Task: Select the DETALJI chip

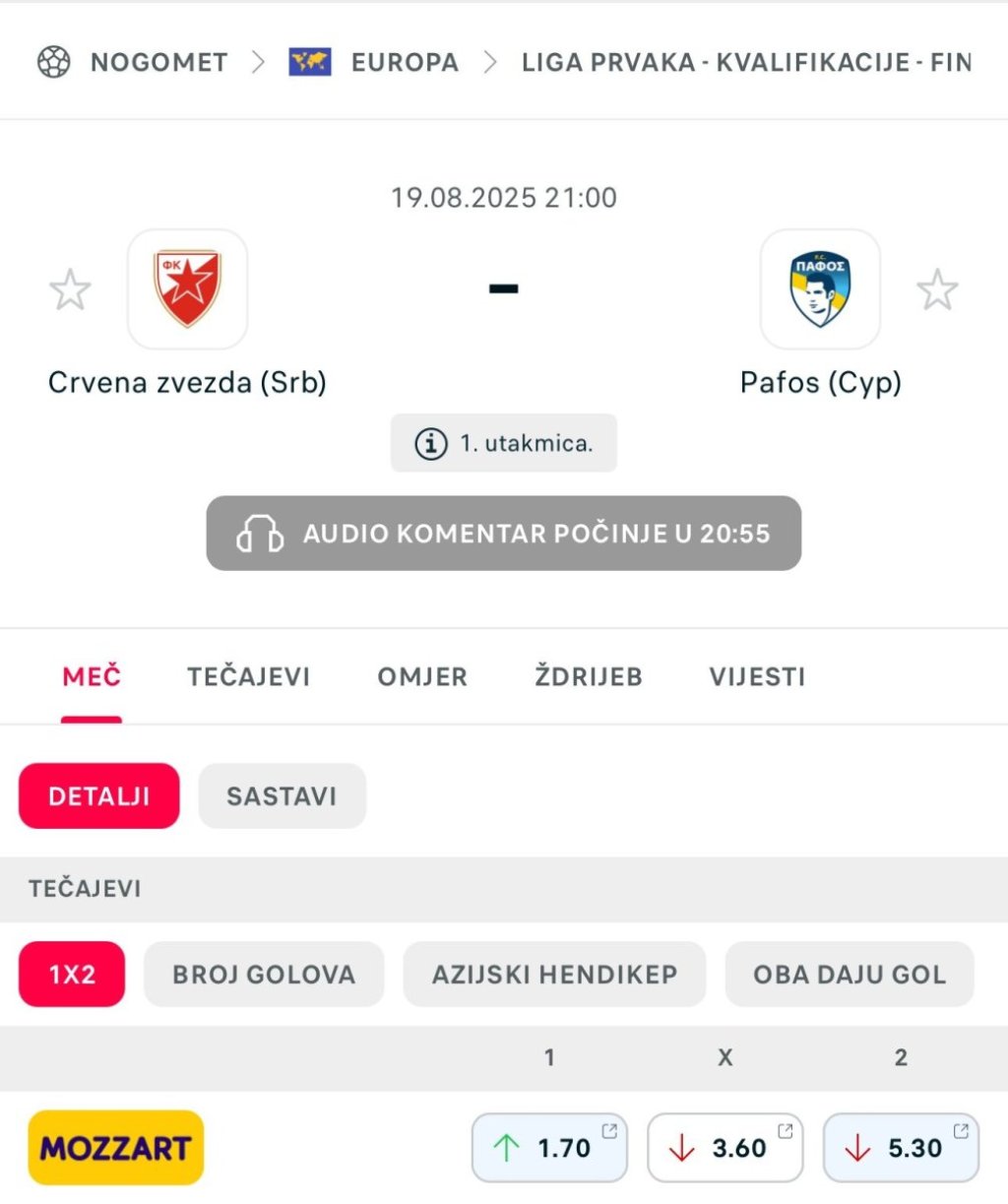Action: [98, 796]
